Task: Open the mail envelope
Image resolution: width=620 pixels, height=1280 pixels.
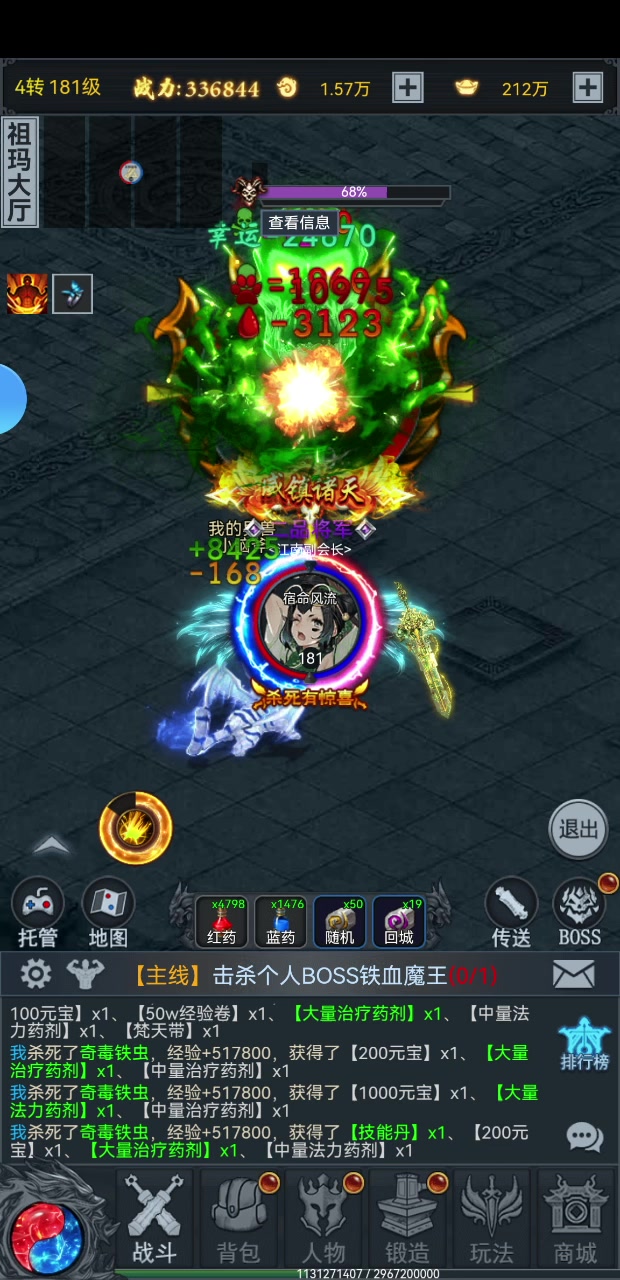Action: tap(573, 974)
